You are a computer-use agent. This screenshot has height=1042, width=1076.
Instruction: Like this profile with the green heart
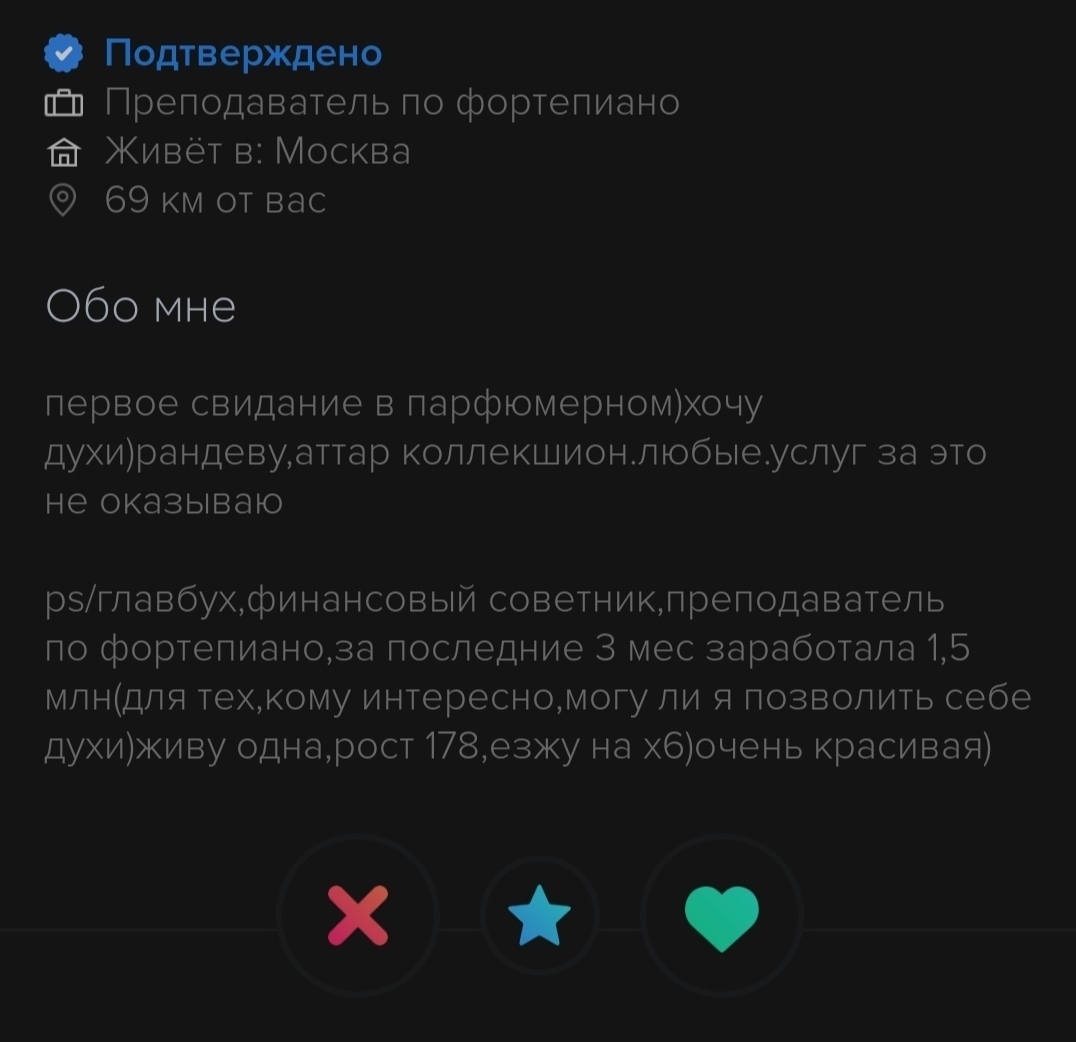(721, 917)
